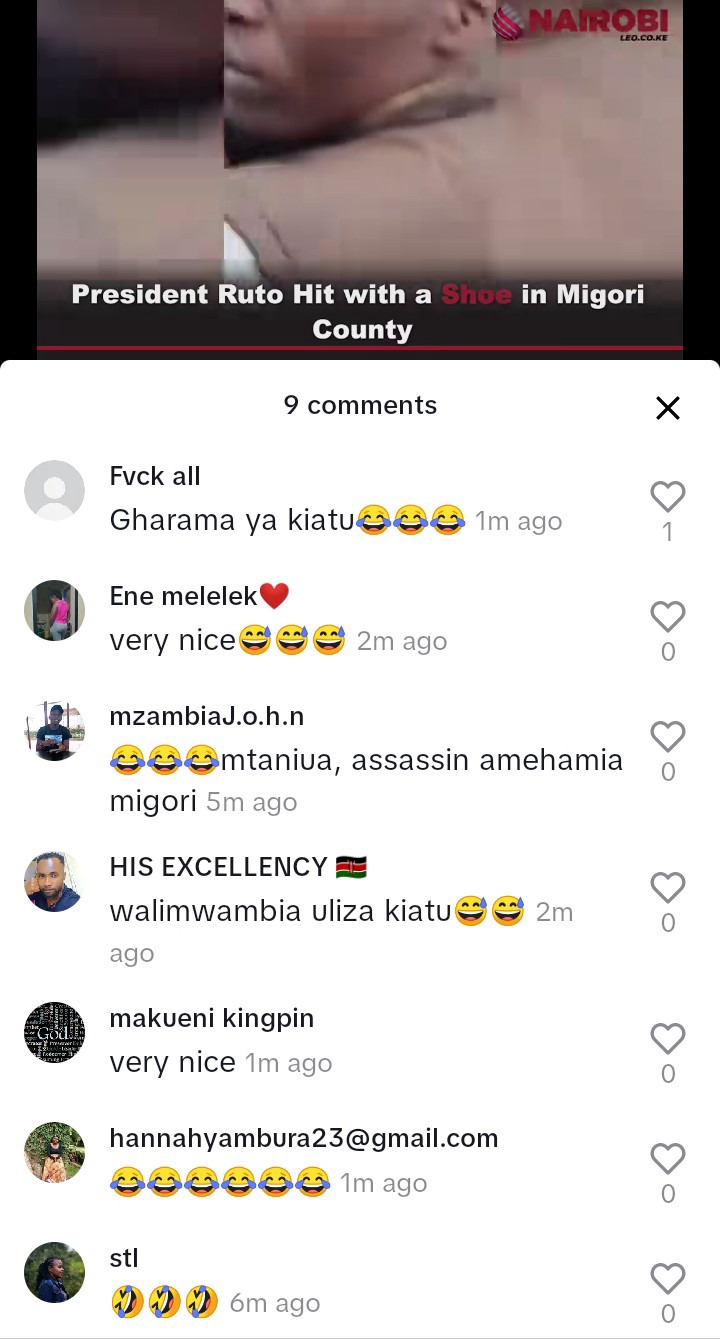Open HIS EXCELLENCY's profile avatar
This screenshot has width=720, height=1339.
click(x=54, y=881)
